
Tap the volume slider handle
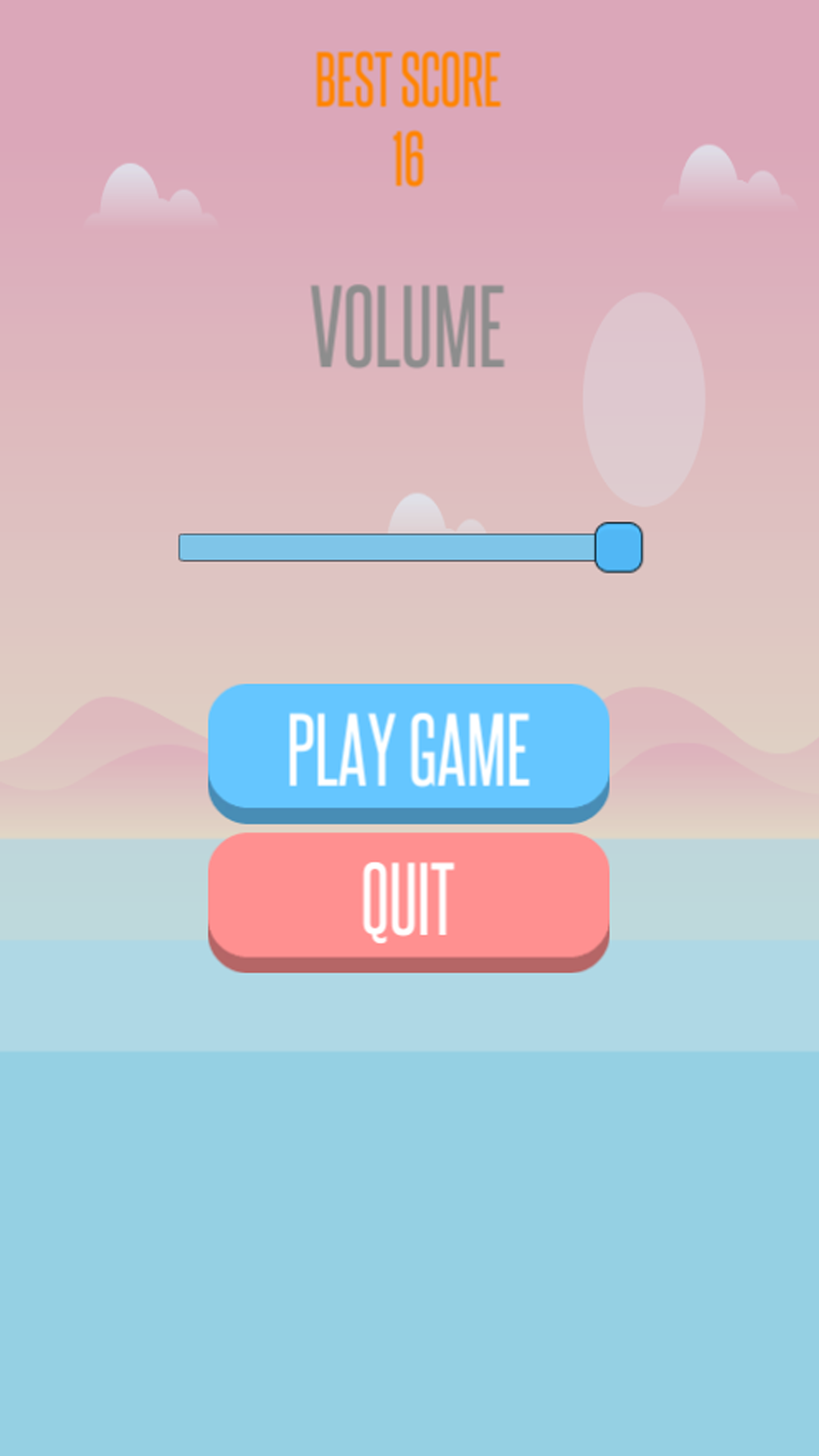pyautogui.click(x=618, y=547)
